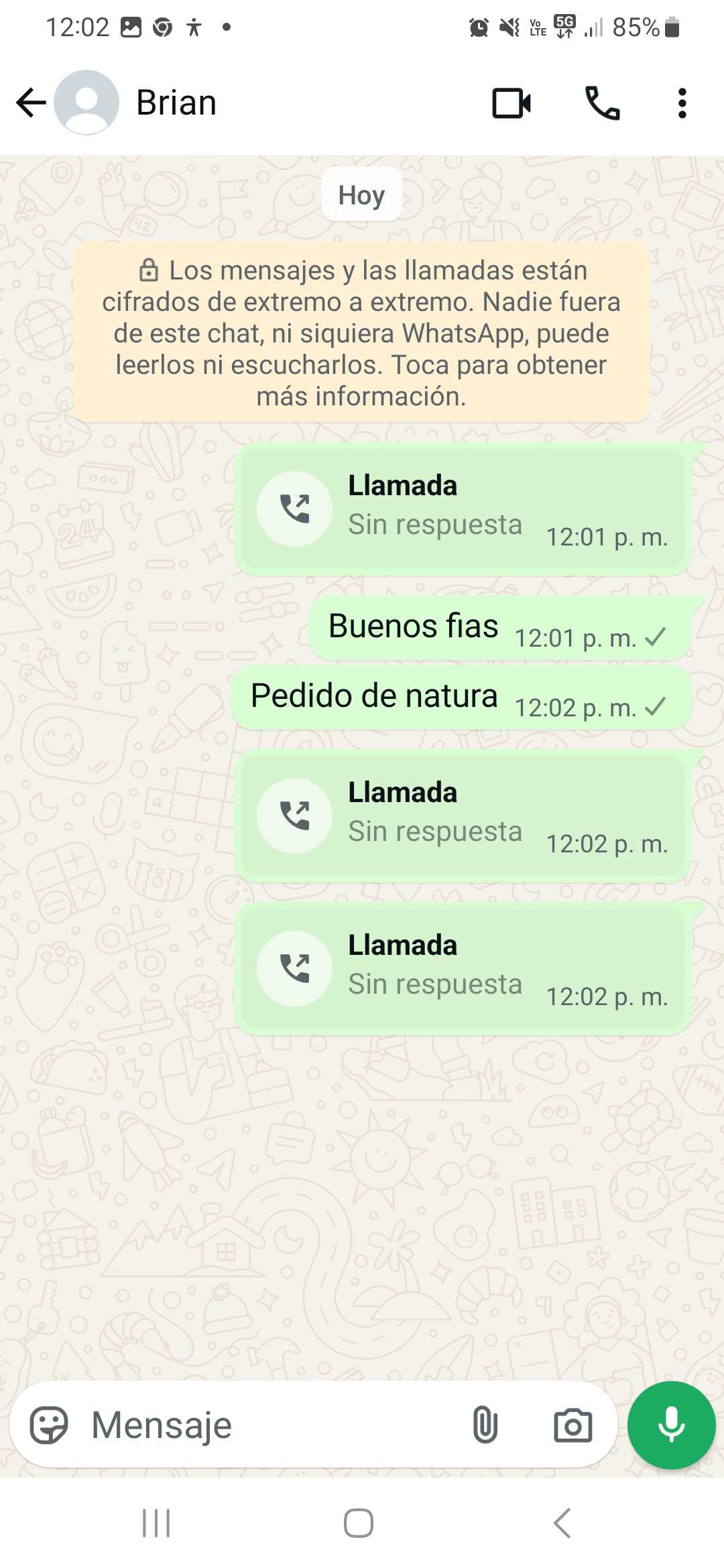Tap the system home button
This screenshot has height=1568, width=724.
[x=359, y=1523]
